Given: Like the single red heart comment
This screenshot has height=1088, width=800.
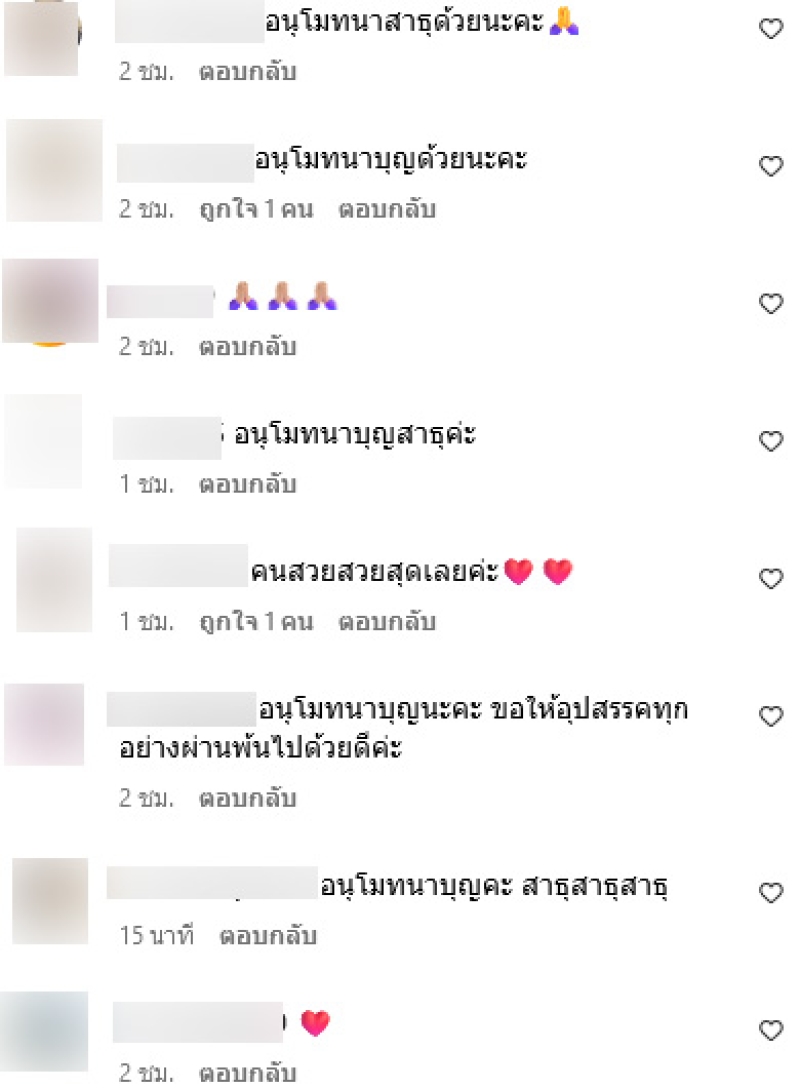Looking at the screenshot, I should click(771, 1030).
